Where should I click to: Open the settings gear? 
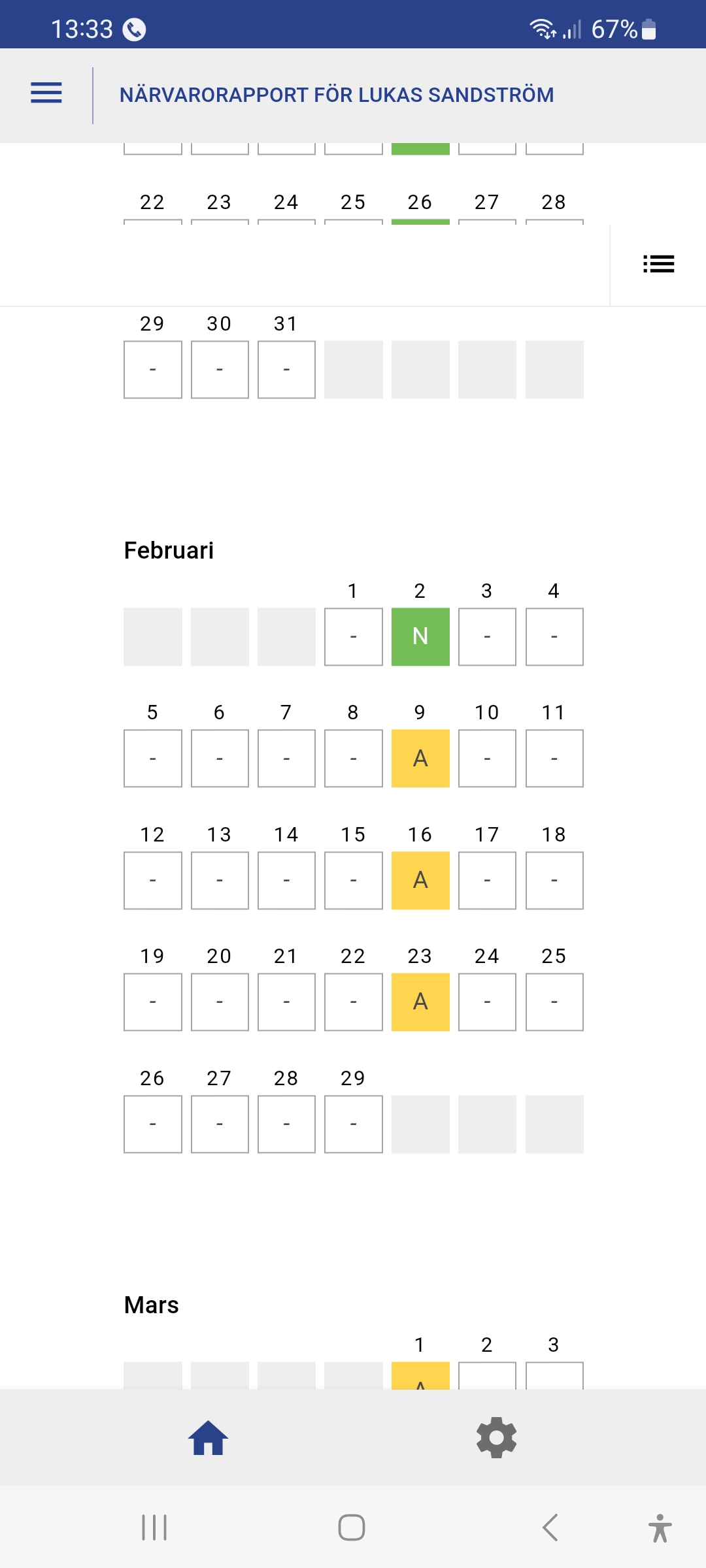(x=497, y=1438)
